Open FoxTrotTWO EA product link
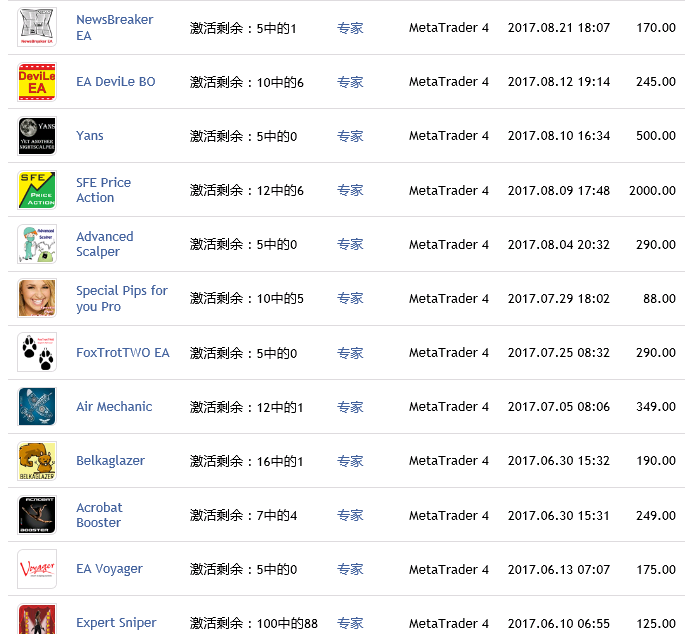691x634 pixels. 123,352
